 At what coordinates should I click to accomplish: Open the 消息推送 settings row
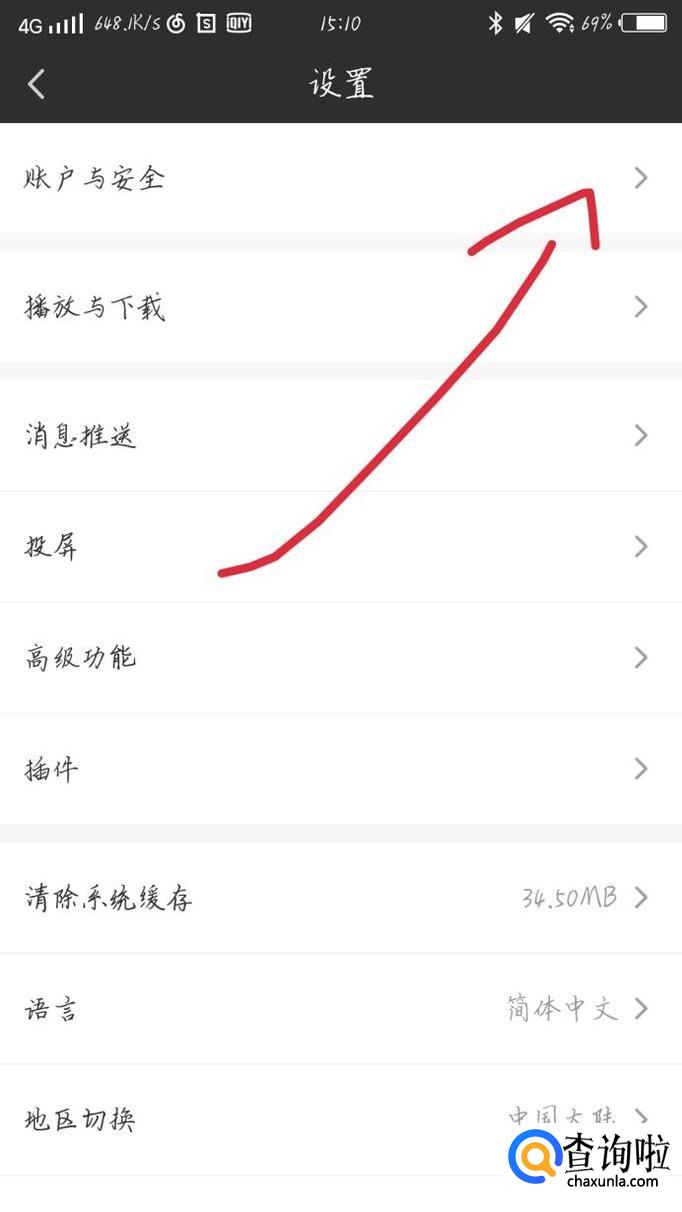[x=80, y=436]
